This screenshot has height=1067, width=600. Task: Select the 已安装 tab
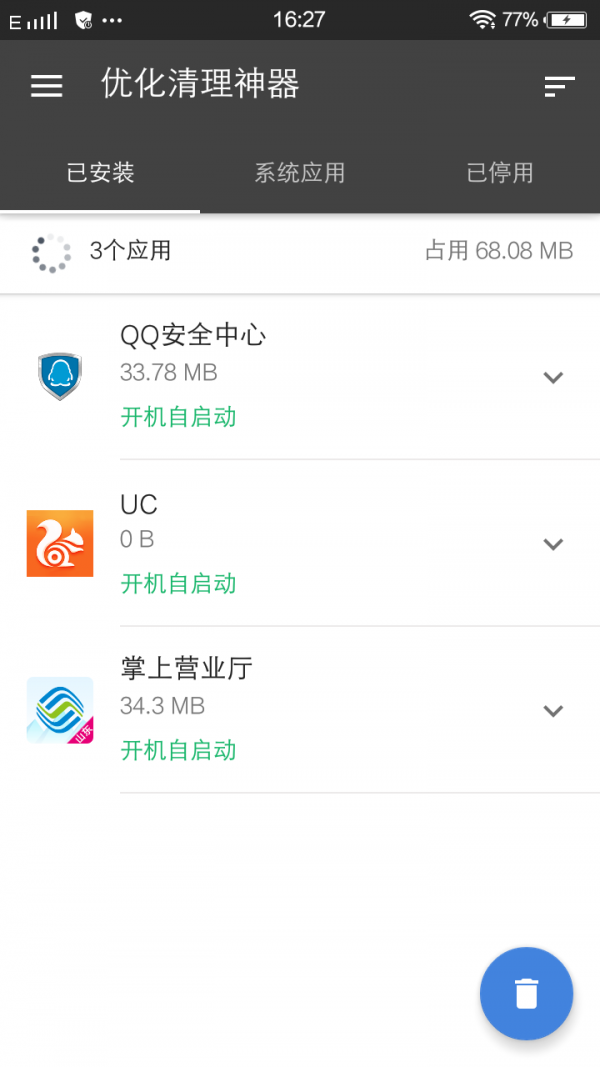100,173
